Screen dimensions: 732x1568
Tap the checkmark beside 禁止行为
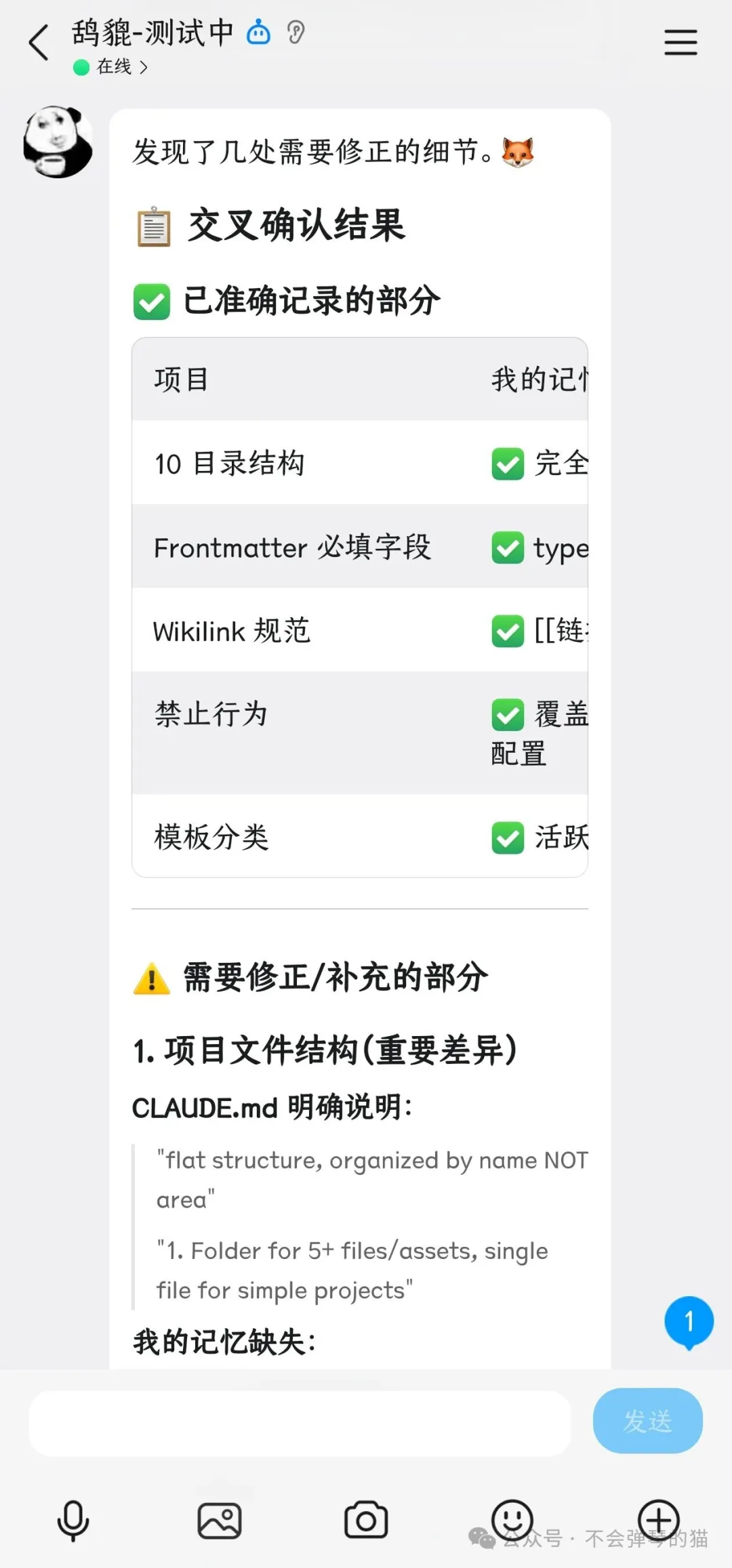[x=506, y=714]
